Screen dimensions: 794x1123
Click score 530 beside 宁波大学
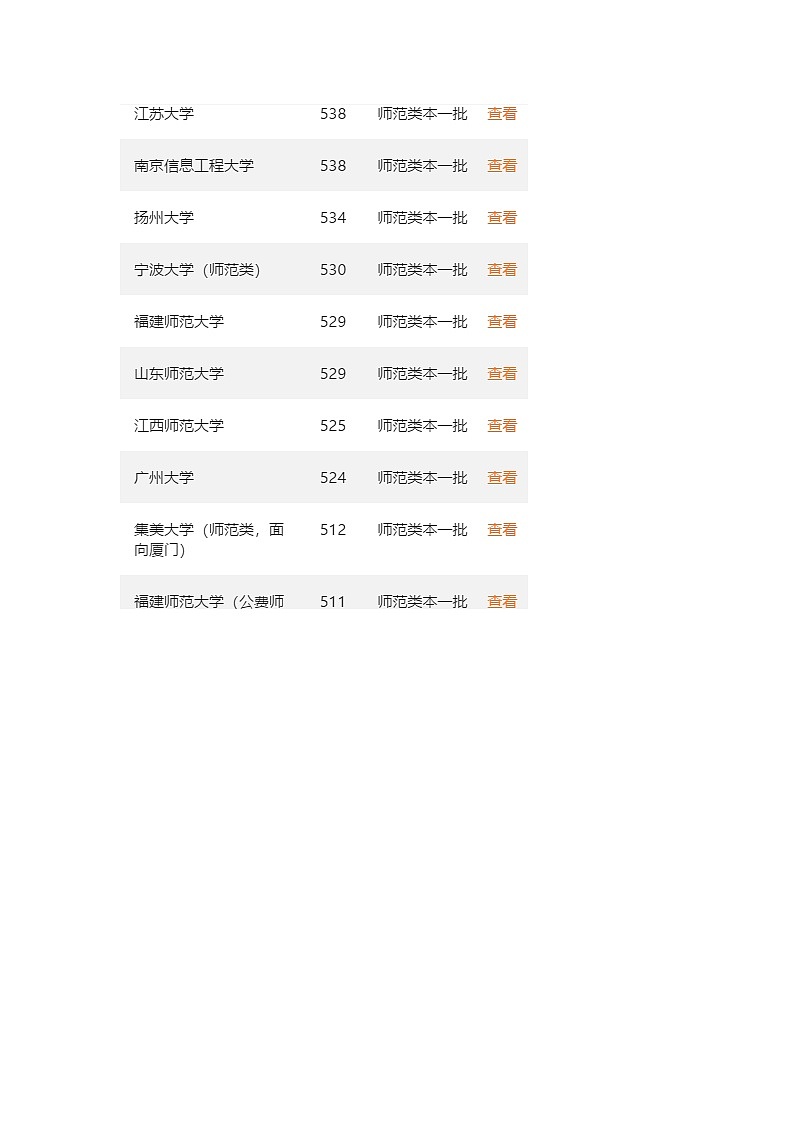[333, 269]
